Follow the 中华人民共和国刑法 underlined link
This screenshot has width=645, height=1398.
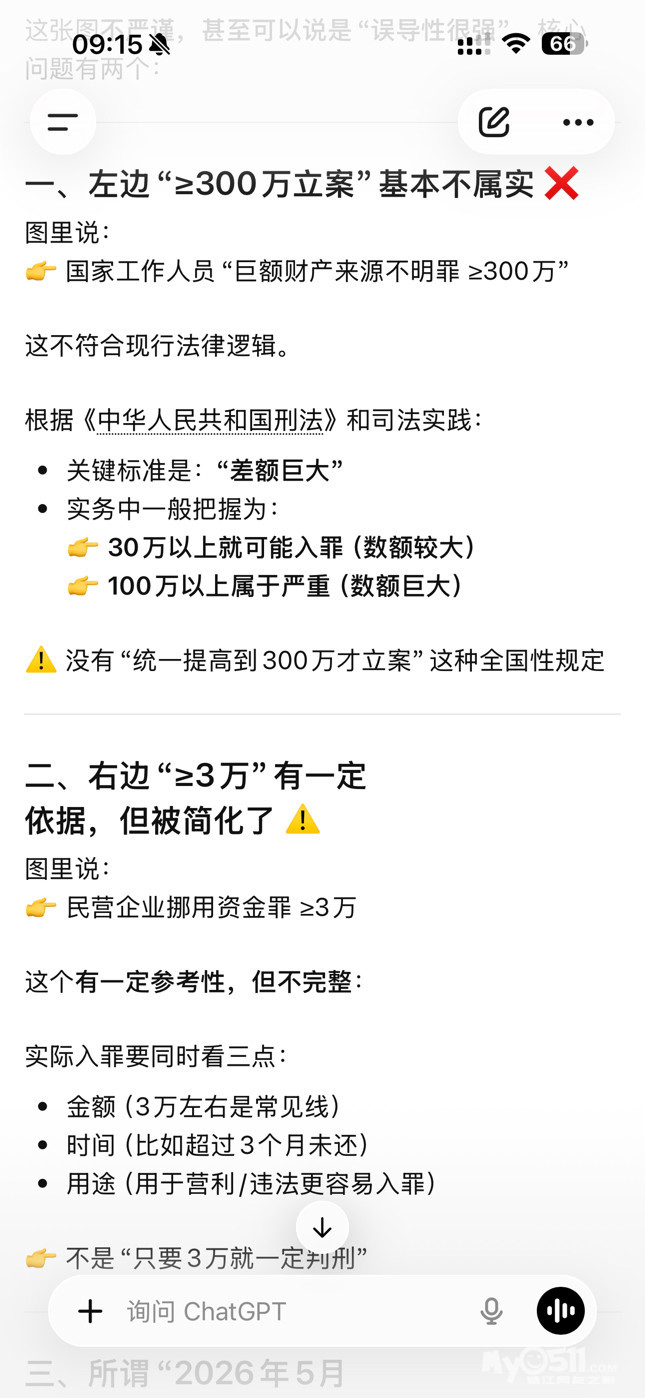point(210,421)
